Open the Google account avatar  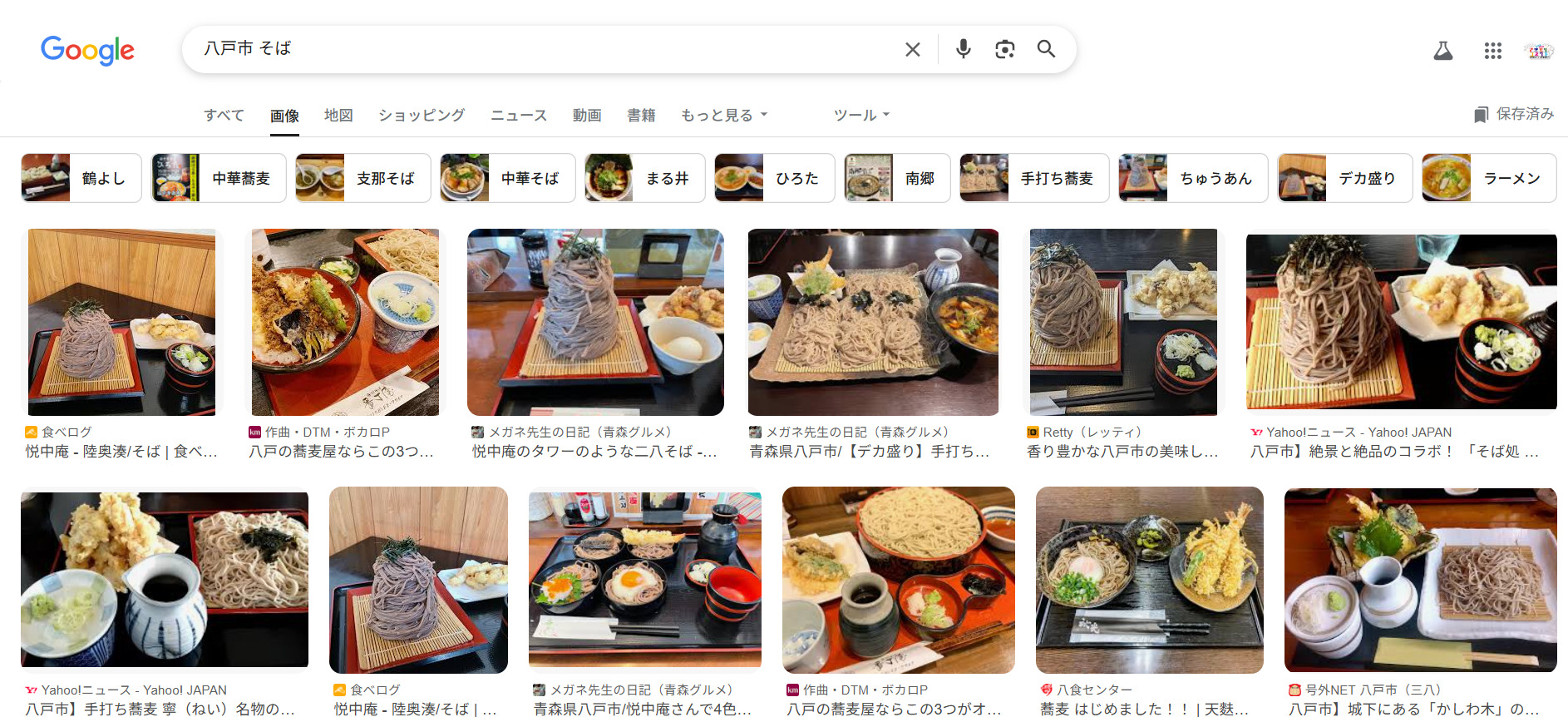[x=1538, y=52]
